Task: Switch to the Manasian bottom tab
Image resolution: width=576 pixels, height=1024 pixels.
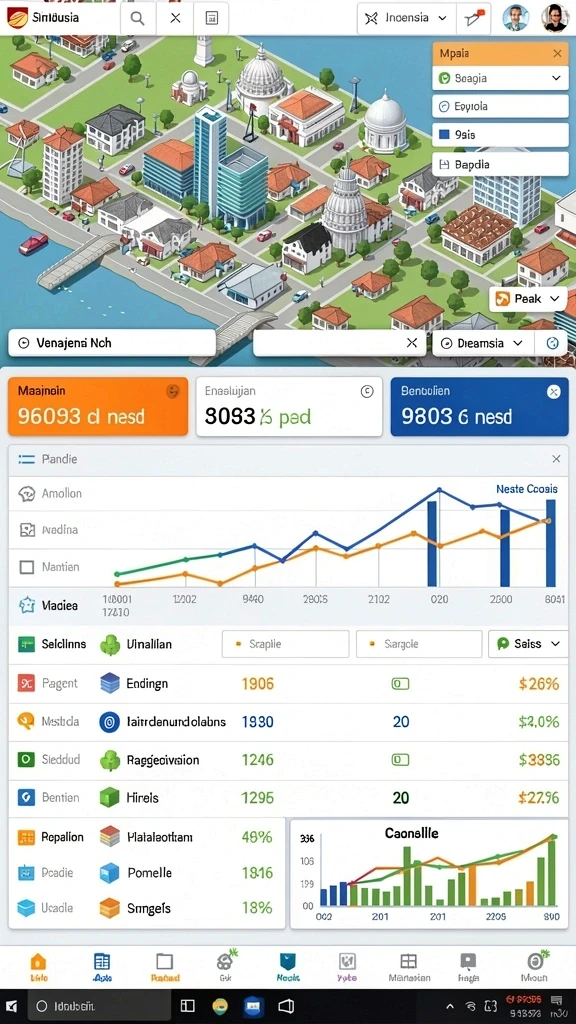Action: (409, 967)
